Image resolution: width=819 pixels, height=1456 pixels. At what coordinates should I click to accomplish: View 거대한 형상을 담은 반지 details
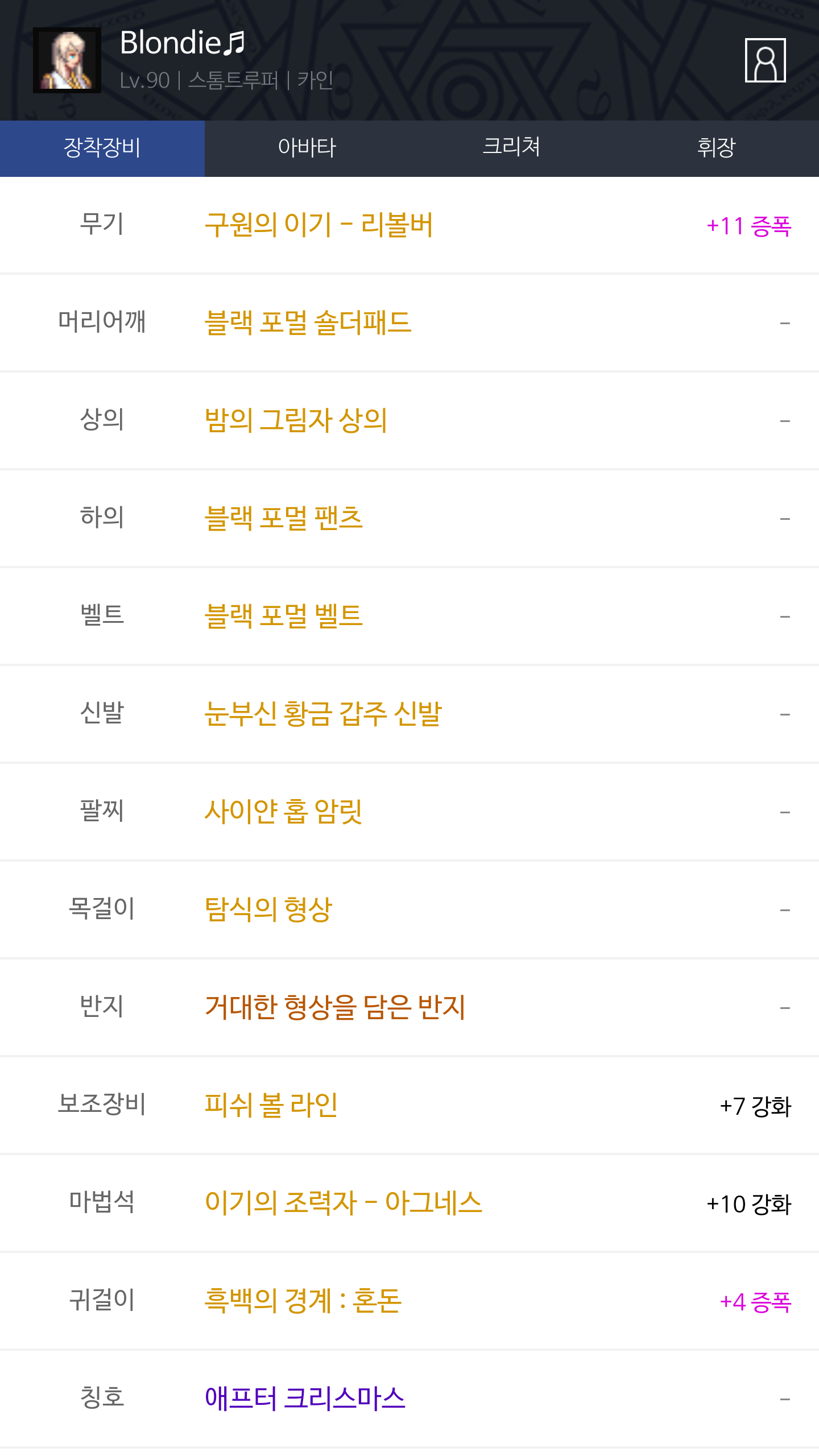pos(335,1007)
